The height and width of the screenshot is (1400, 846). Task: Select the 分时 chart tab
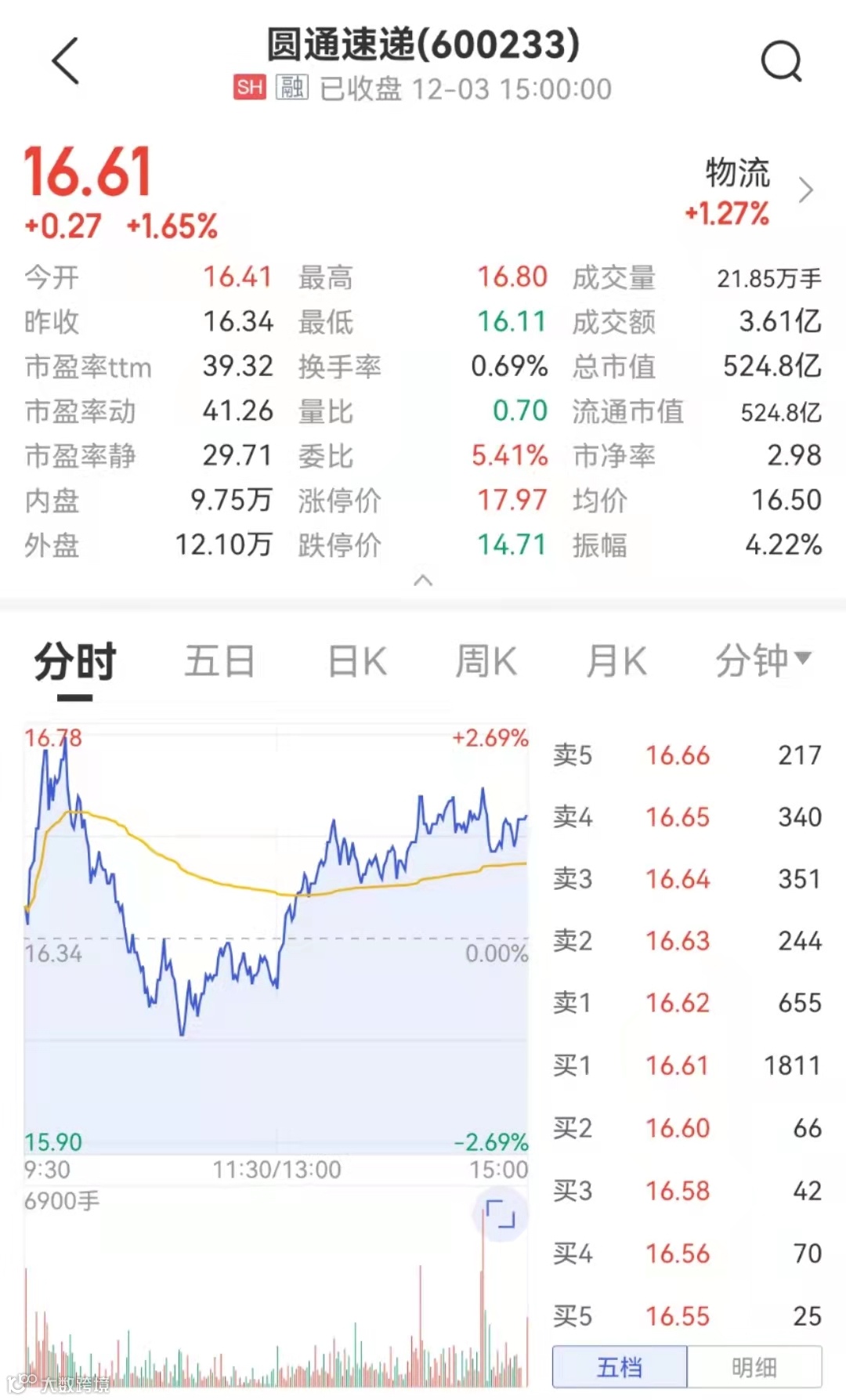point(75,662)
